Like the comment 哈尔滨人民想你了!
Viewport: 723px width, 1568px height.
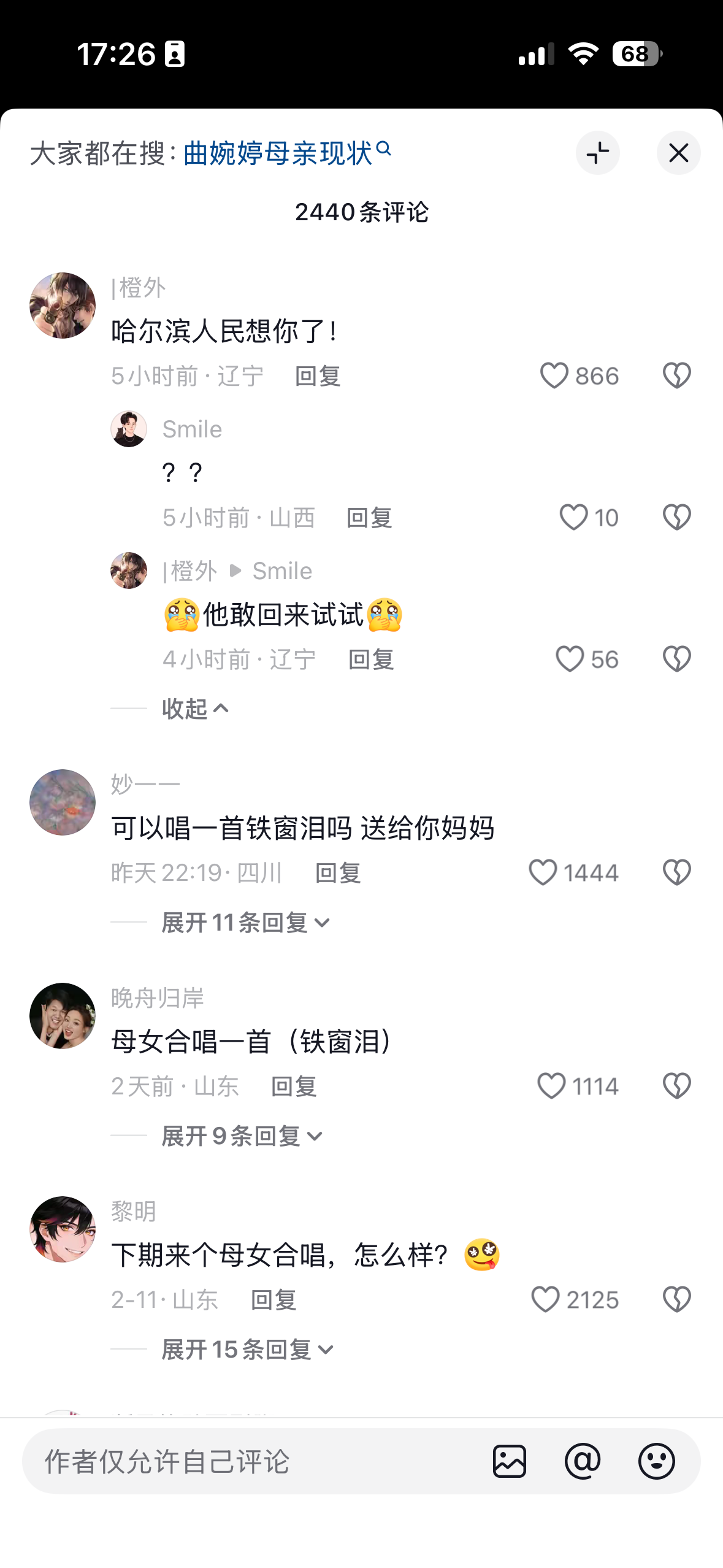pos(554,375)
